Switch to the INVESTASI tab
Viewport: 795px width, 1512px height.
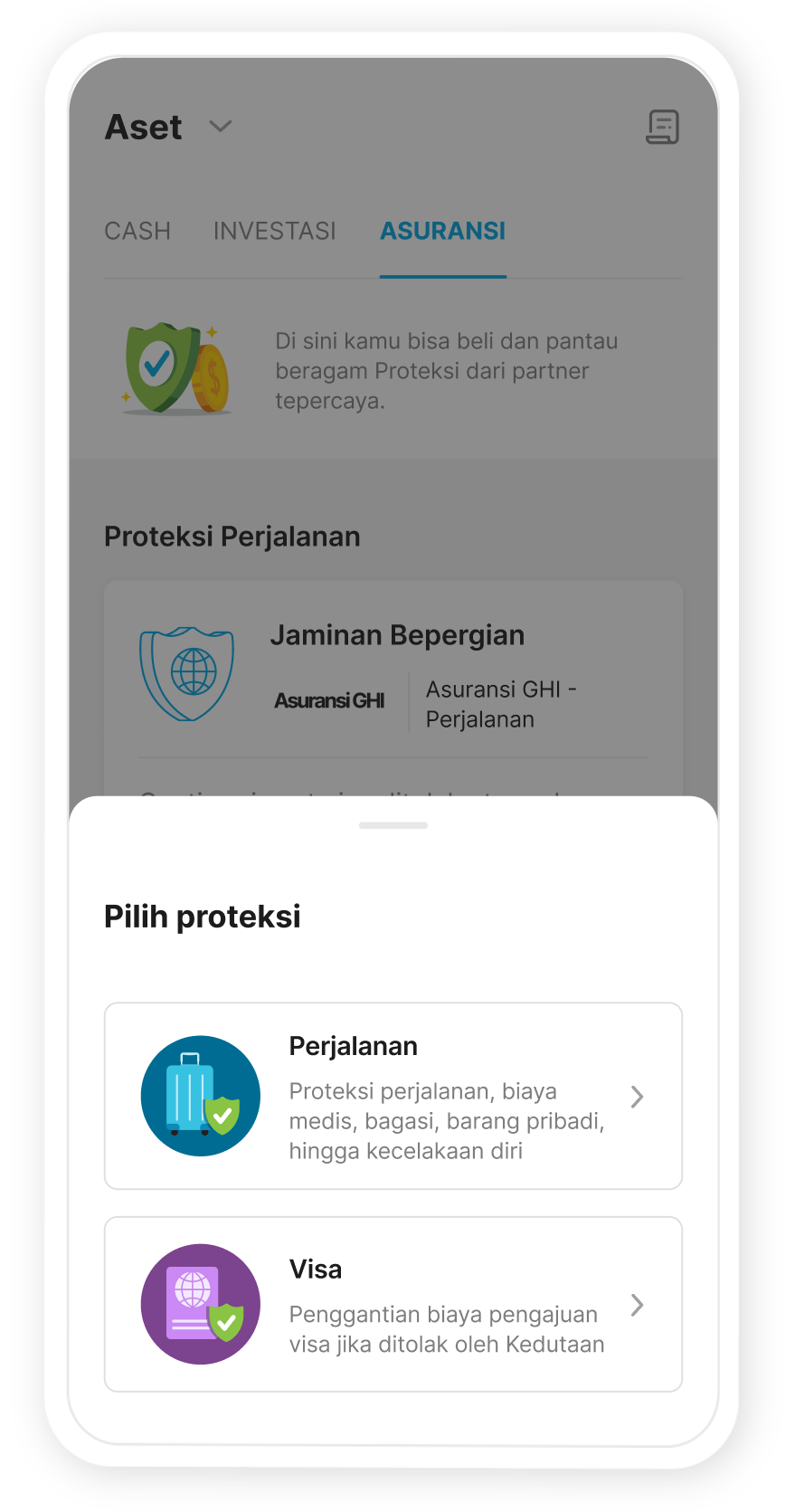point(274,231)
